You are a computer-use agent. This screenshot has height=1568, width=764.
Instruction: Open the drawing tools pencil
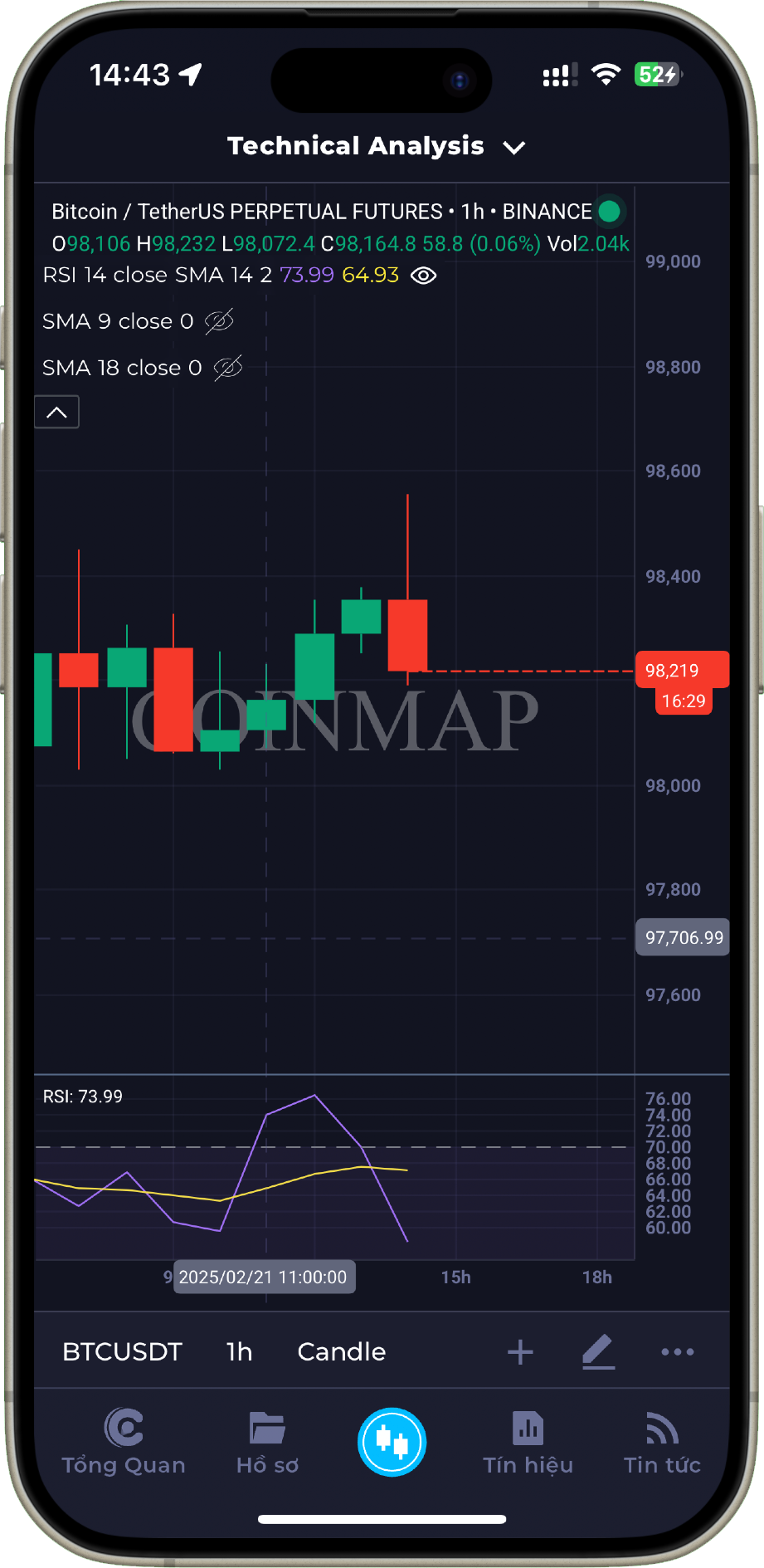coord(598,1352)
